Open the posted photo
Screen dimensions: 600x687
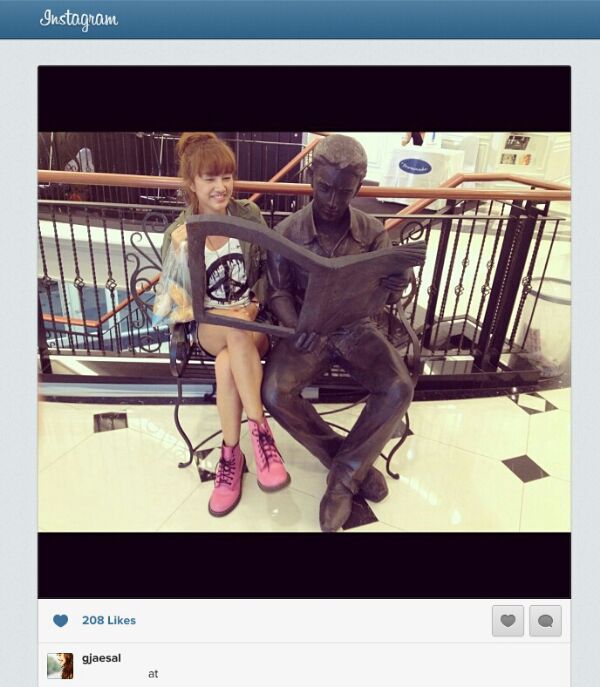304,332
